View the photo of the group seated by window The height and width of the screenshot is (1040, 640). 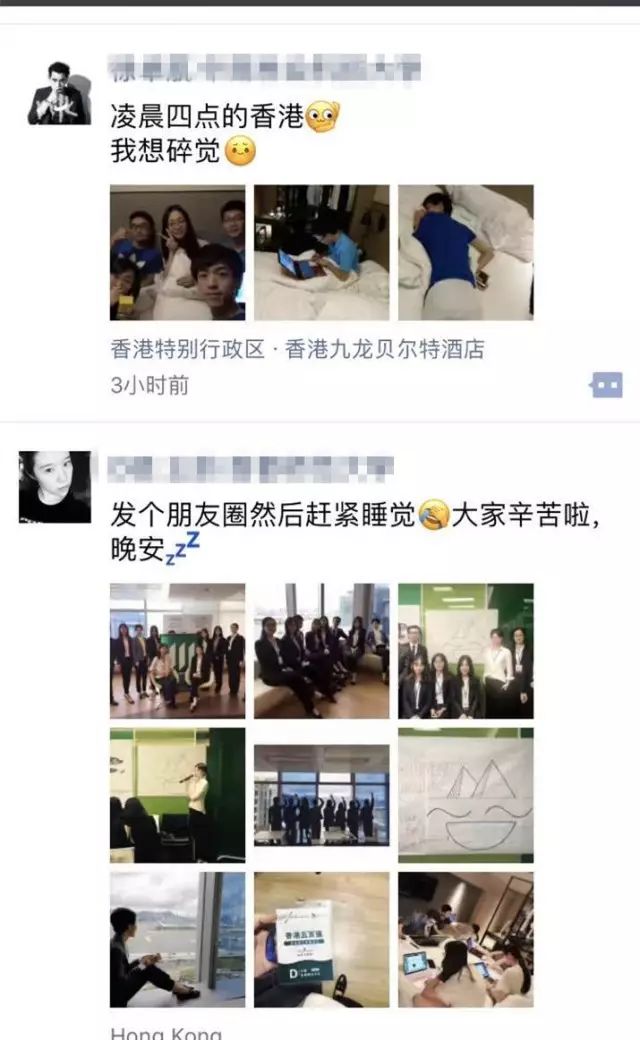coord(321,651)
